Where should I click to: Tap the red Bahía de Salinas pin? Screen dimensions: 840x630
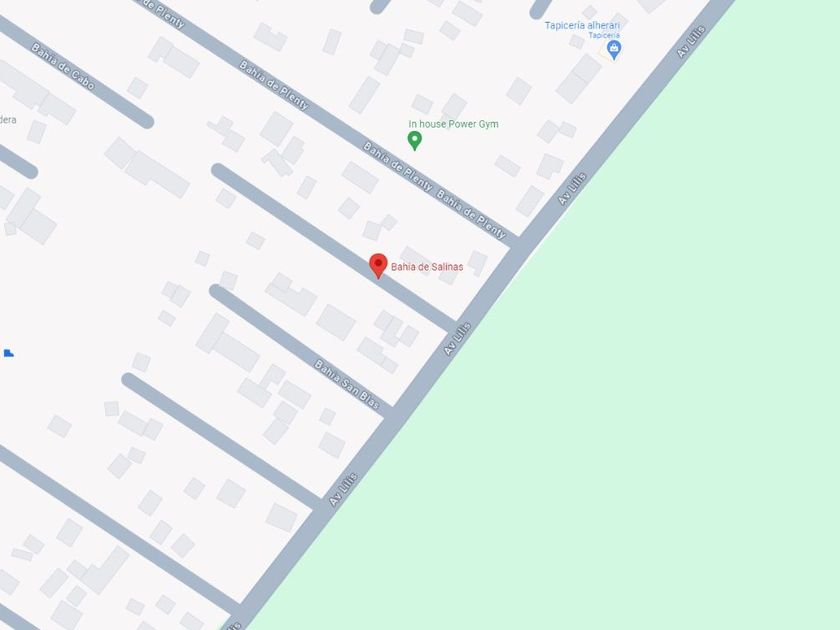(x=378, y=266)
